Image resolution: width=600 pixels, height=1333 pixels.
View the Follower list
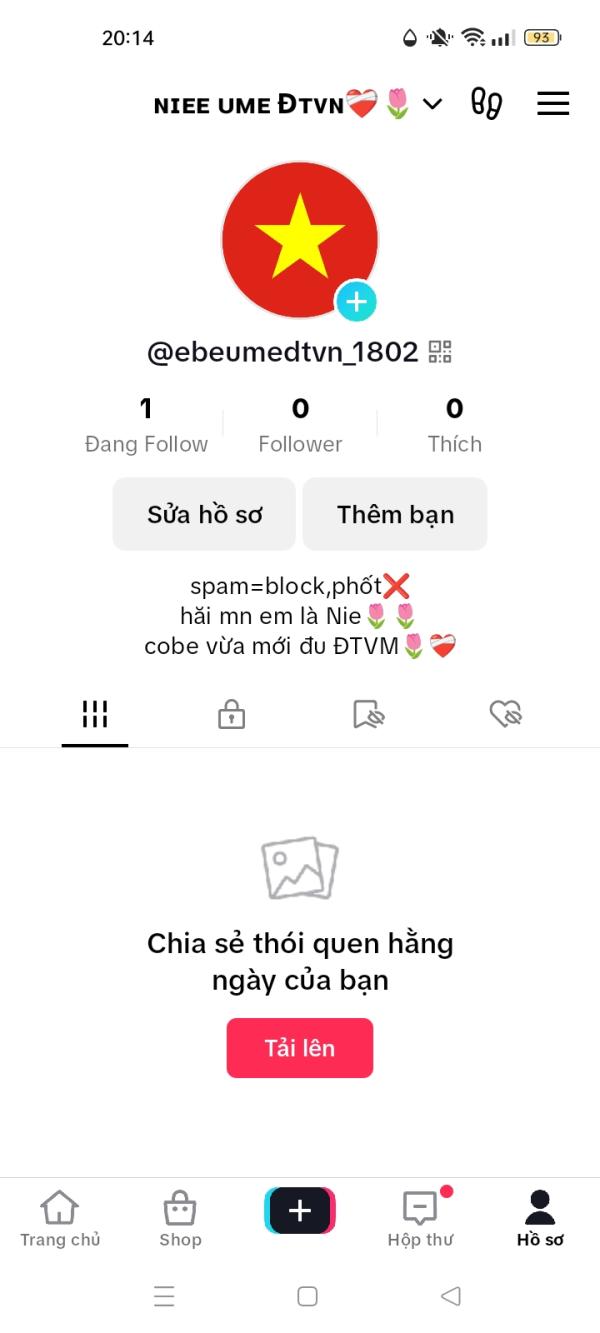300,425
